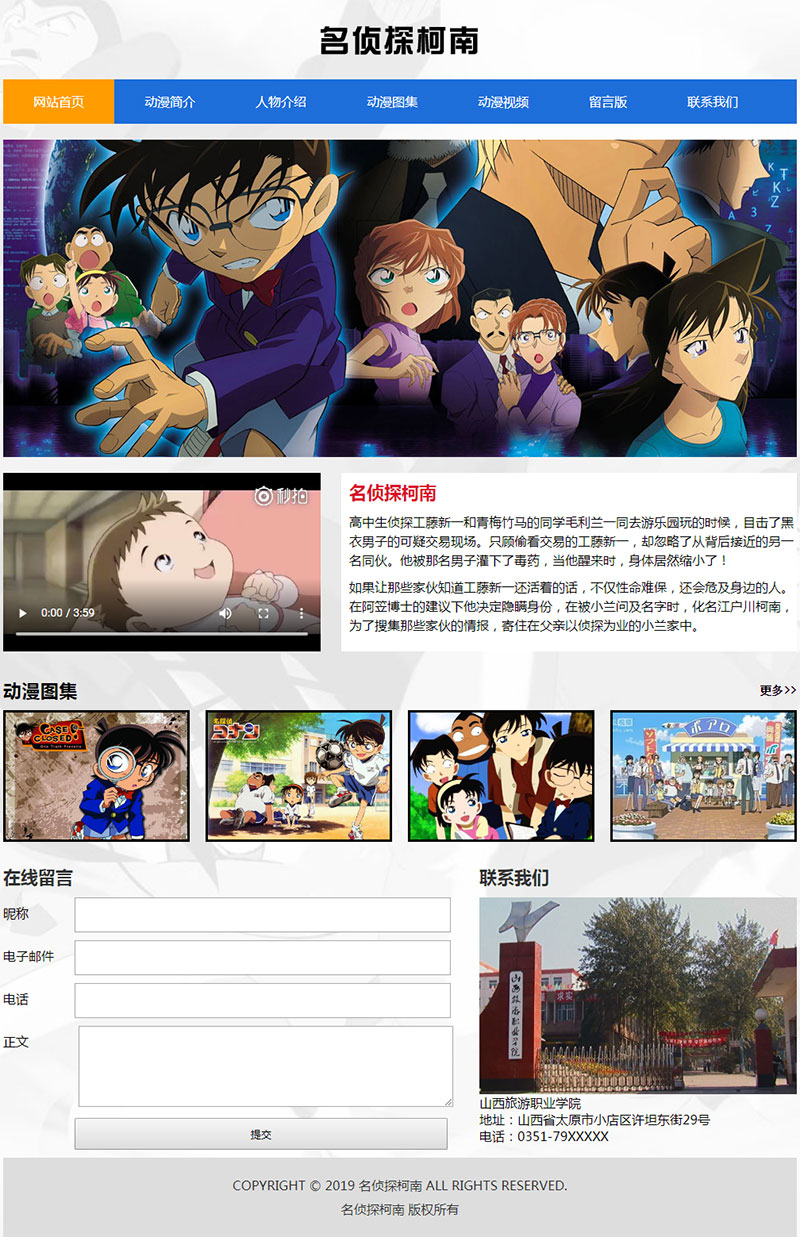Switch to 动漫视频 tab
This screenshot has width=800, height=1237.
click(503, 102)
